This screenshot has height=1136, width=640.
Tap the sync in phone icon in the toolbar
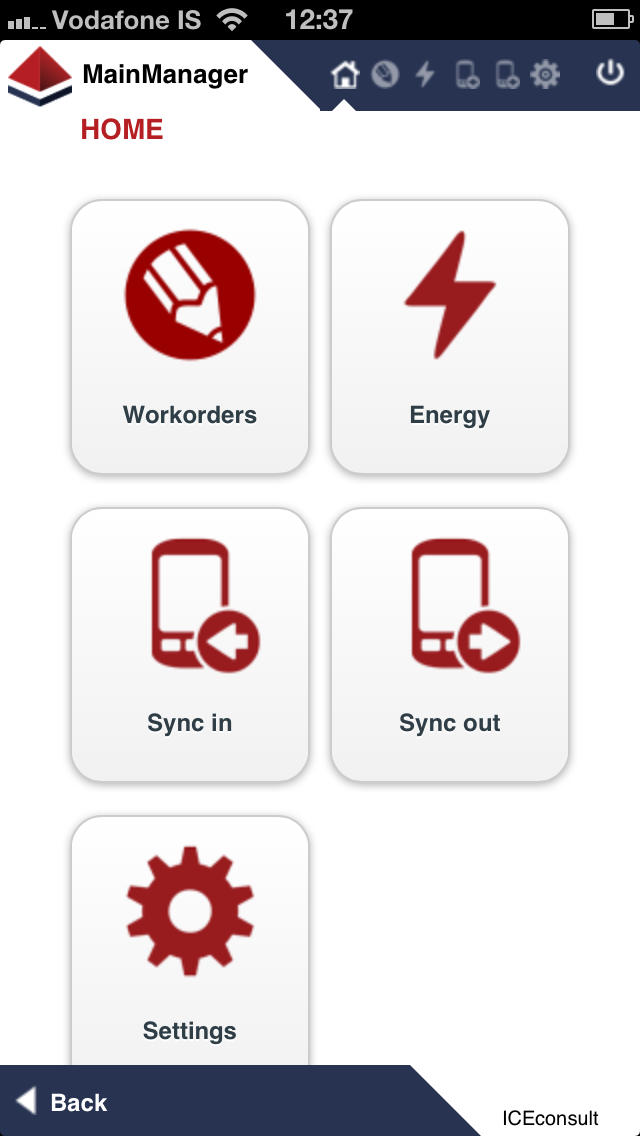tap(467, 75)
